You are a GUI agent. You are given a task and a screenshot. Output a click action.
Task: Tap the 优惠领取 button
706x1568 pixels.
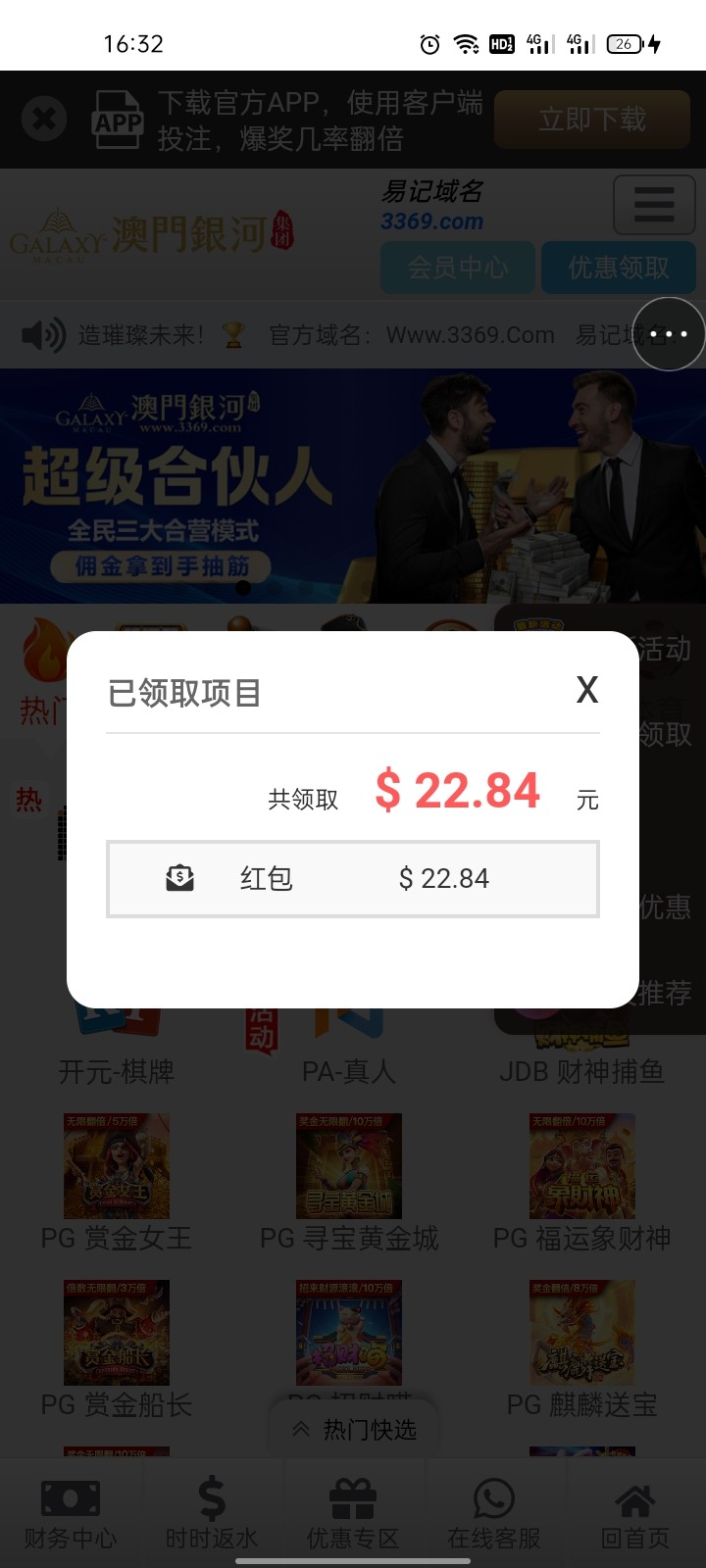(x=619, y=268)
